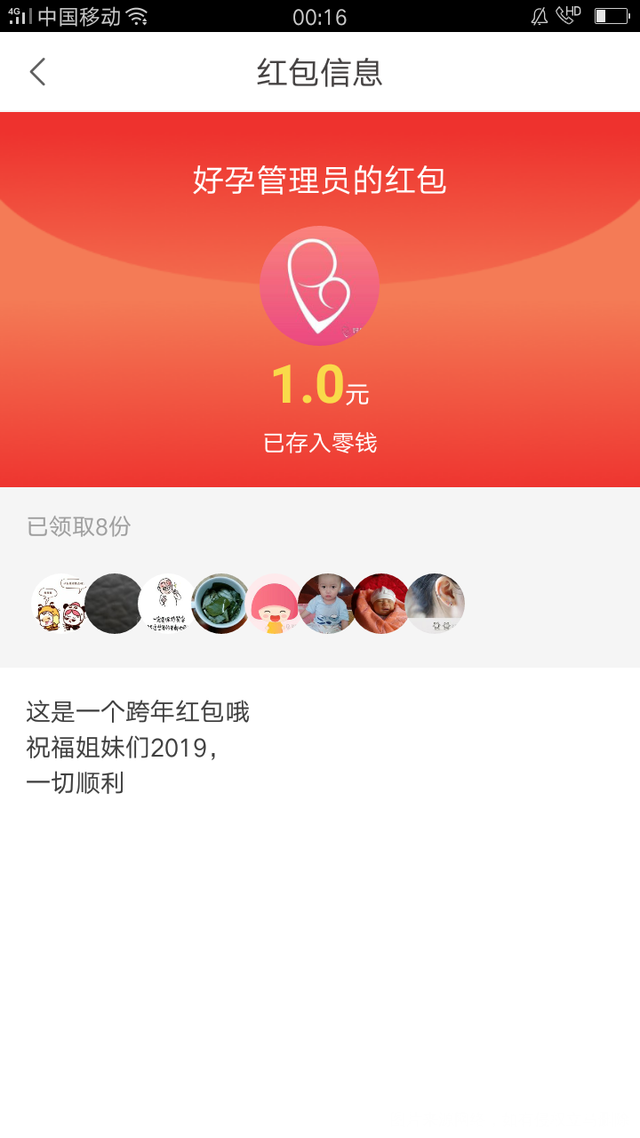Open the red packet sender's pink avatar
This screenshot has width=640, height=1138.
tap(319, 286)
